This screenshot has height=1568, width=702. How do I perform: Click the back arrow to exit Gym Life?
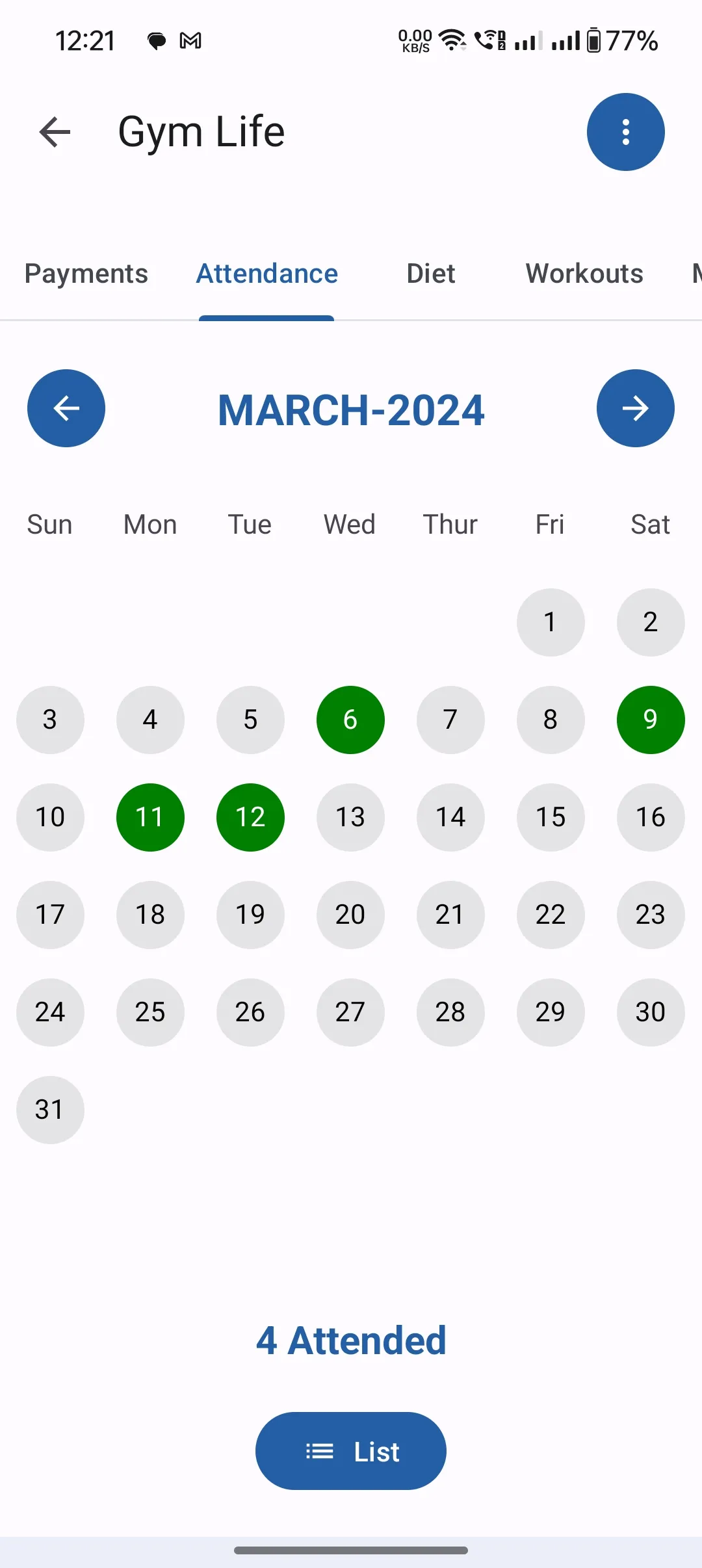pos(55,131)
